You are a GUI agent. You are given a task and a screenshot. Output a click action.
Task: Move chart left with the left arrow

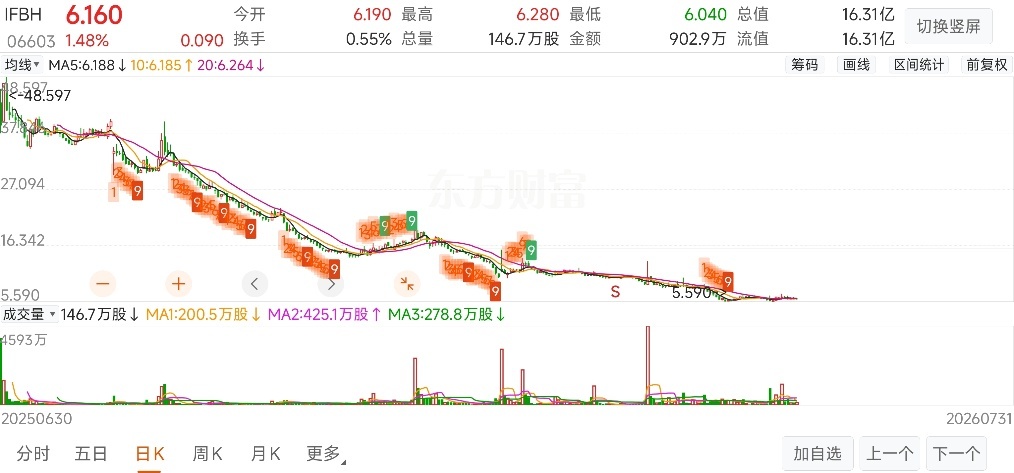point(255,283)
